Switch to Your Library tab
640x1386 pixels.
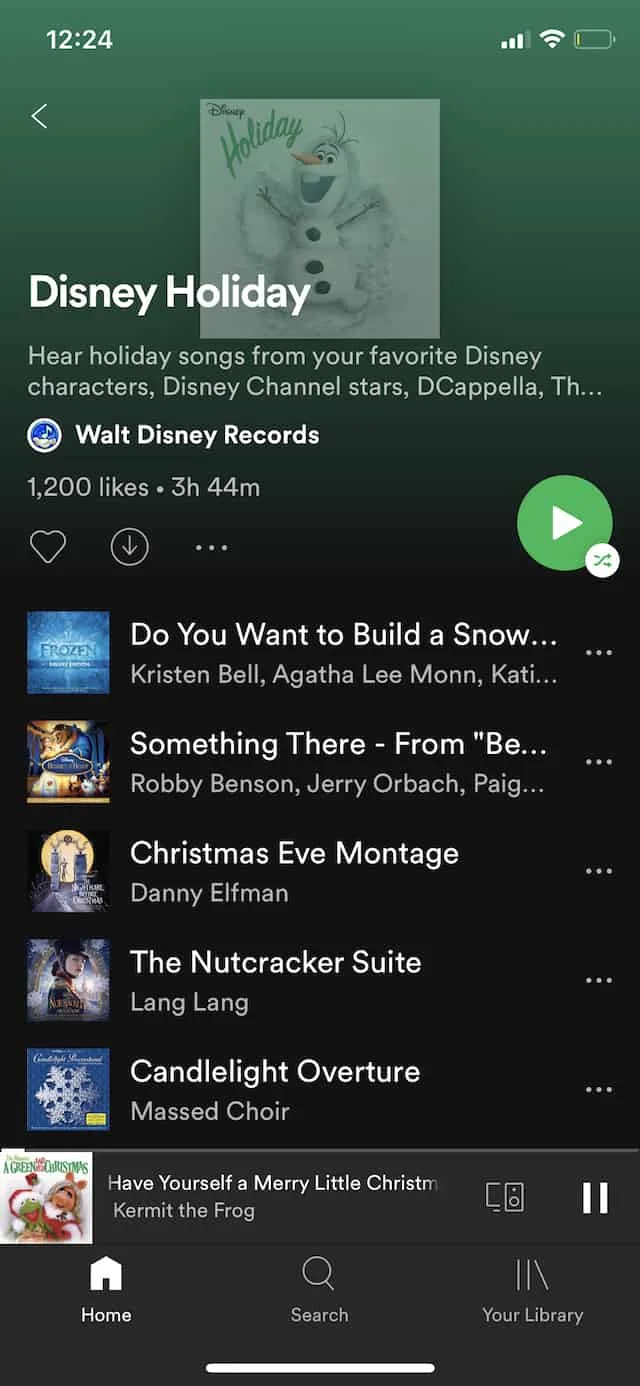click(532, 1291)
